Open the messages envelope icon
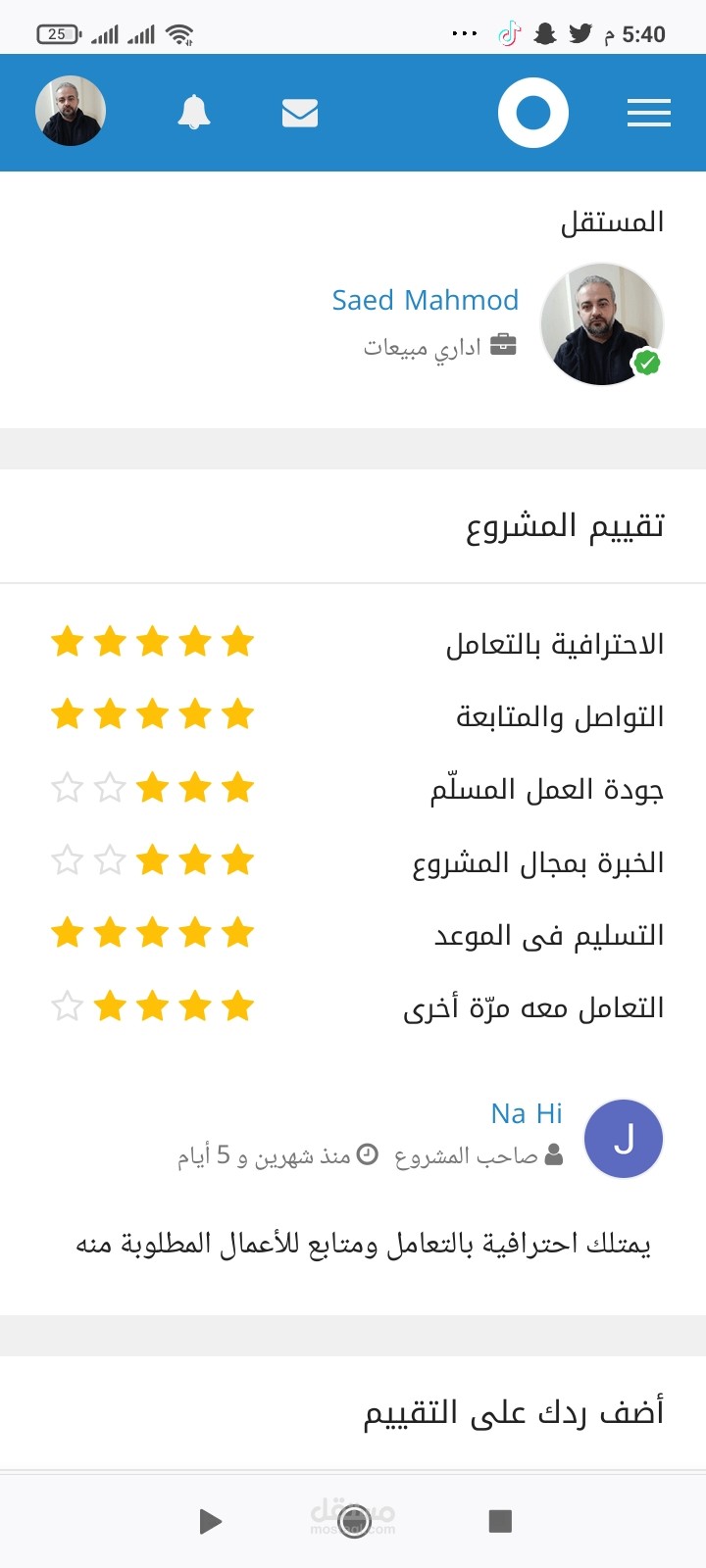706x1568 pixels. point(300,112)
